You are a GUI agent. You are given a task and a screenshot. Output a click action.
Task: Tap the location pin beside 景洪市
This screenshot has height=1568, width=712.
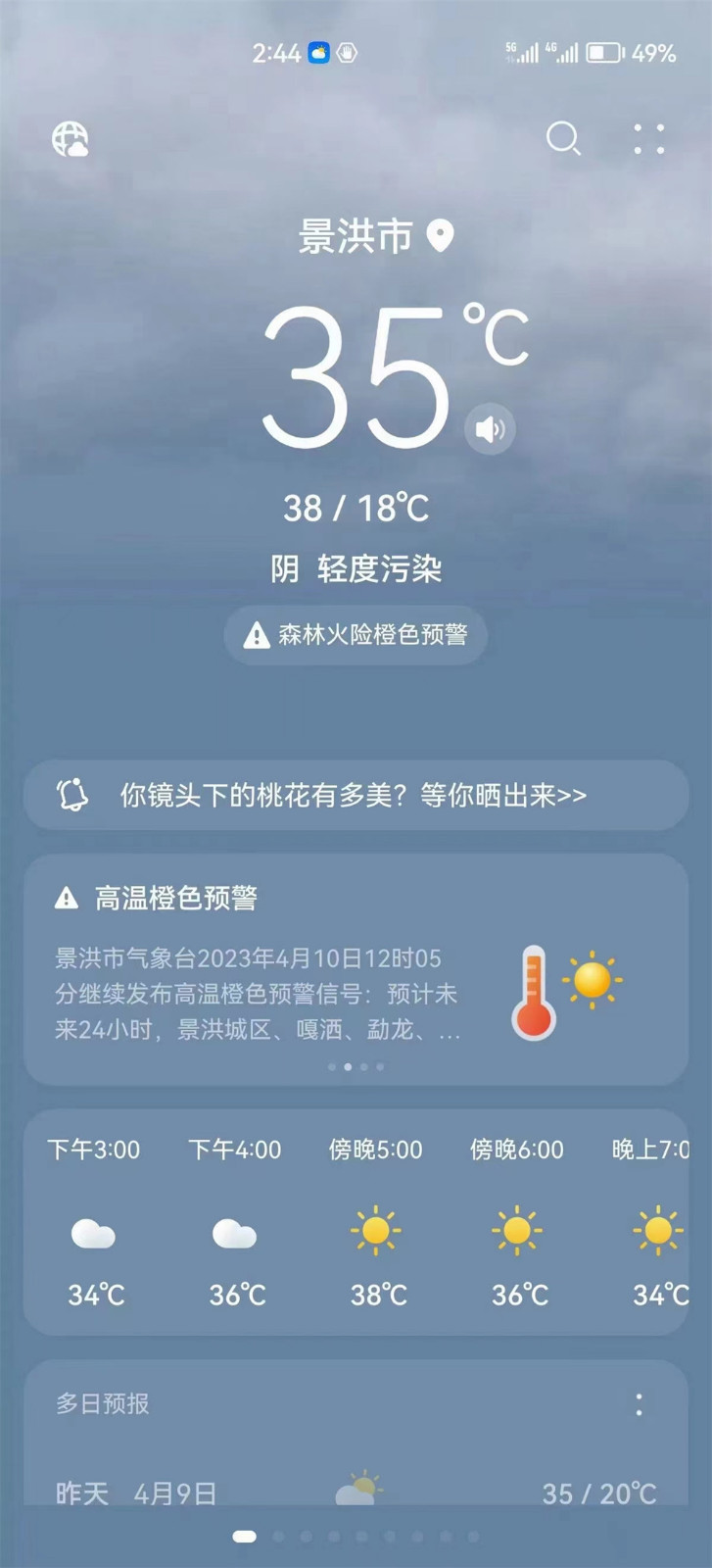pyautogui.click(x=441, y=236)
